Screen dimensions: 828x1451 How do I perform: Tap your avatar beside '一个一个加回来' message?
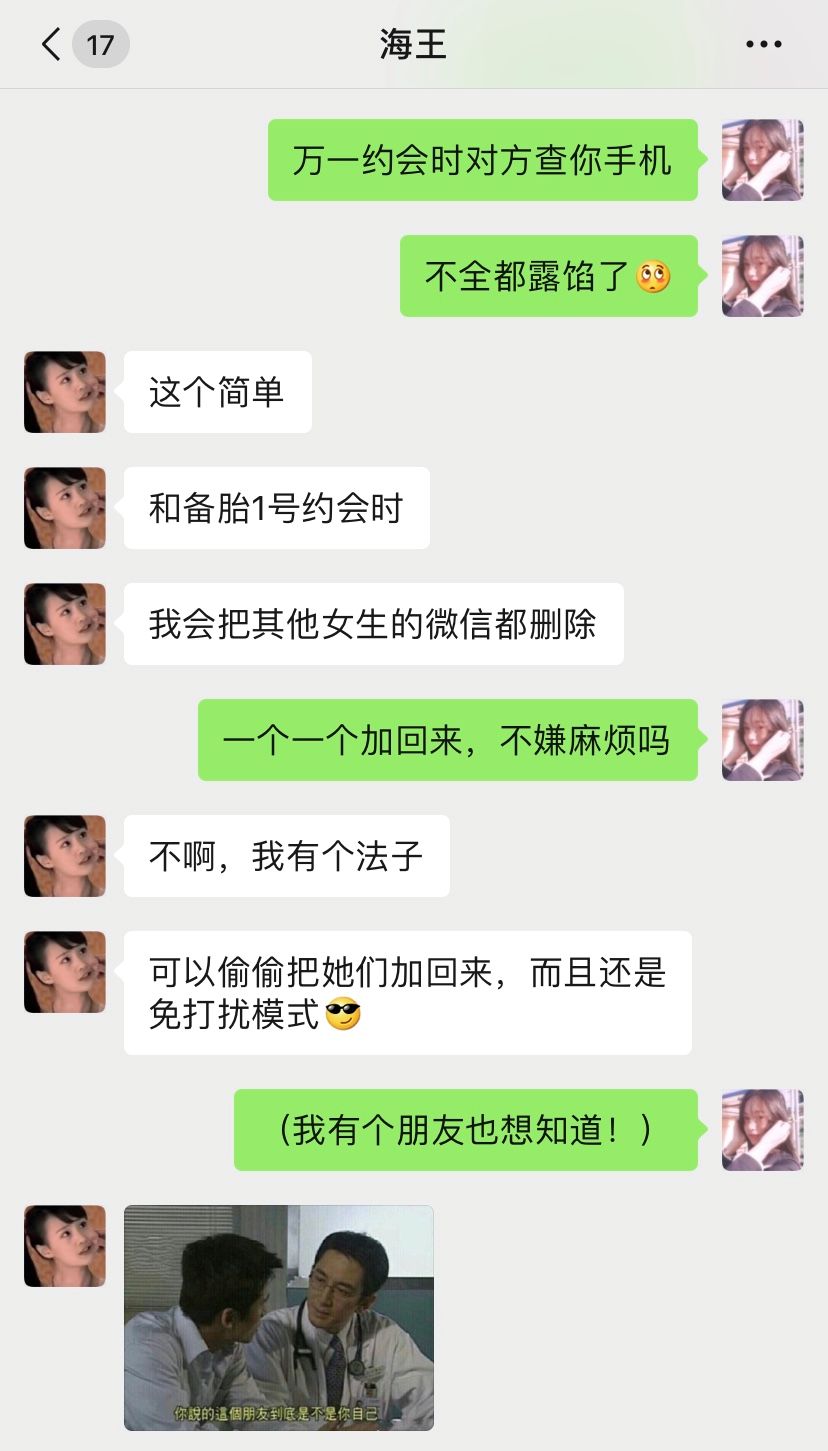coord(763,740)
